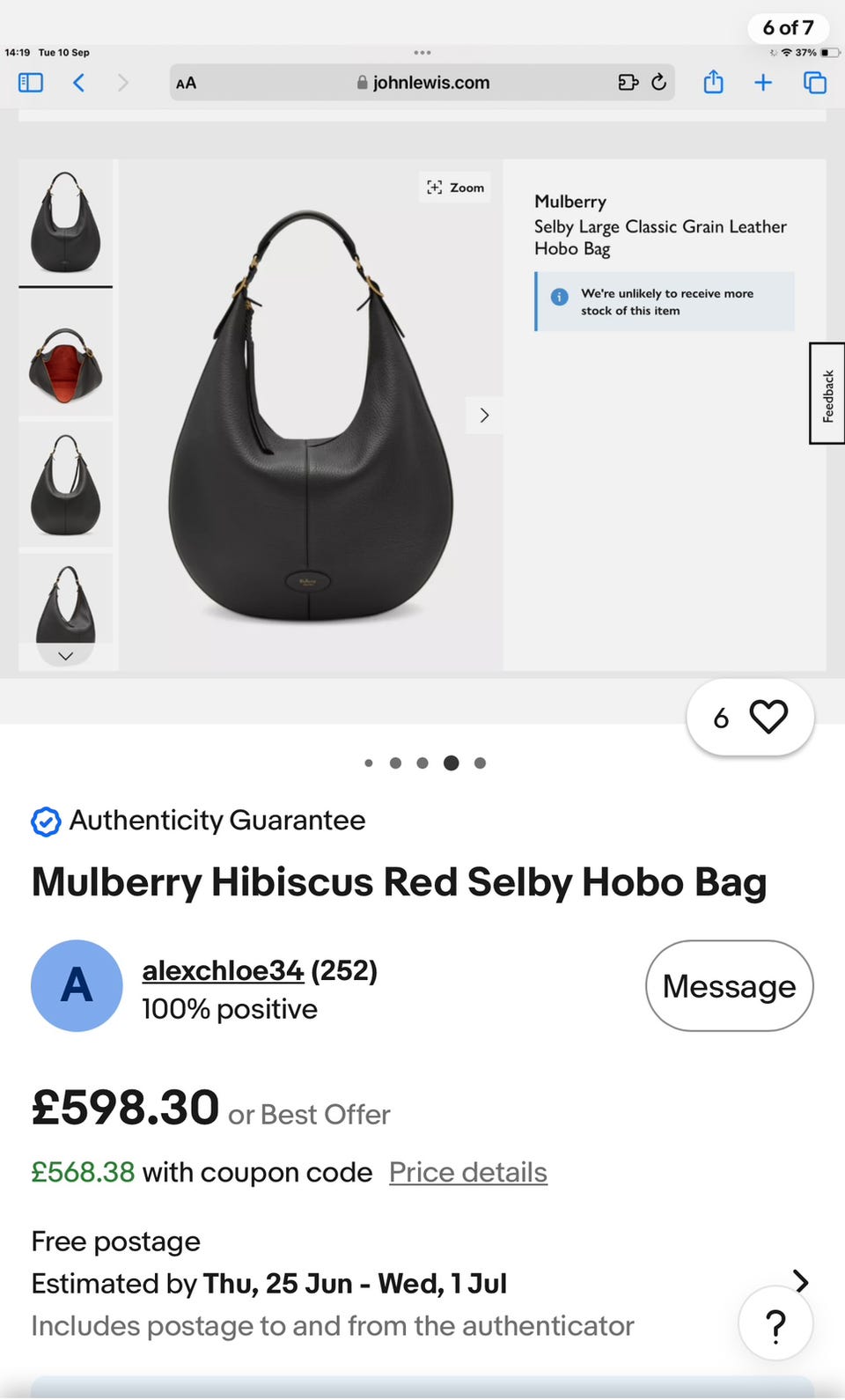Image resolution: width=845 pixels, height=1400 pixels.
Task: Open seller alexchloe34's profile
Action: [223, 970]
